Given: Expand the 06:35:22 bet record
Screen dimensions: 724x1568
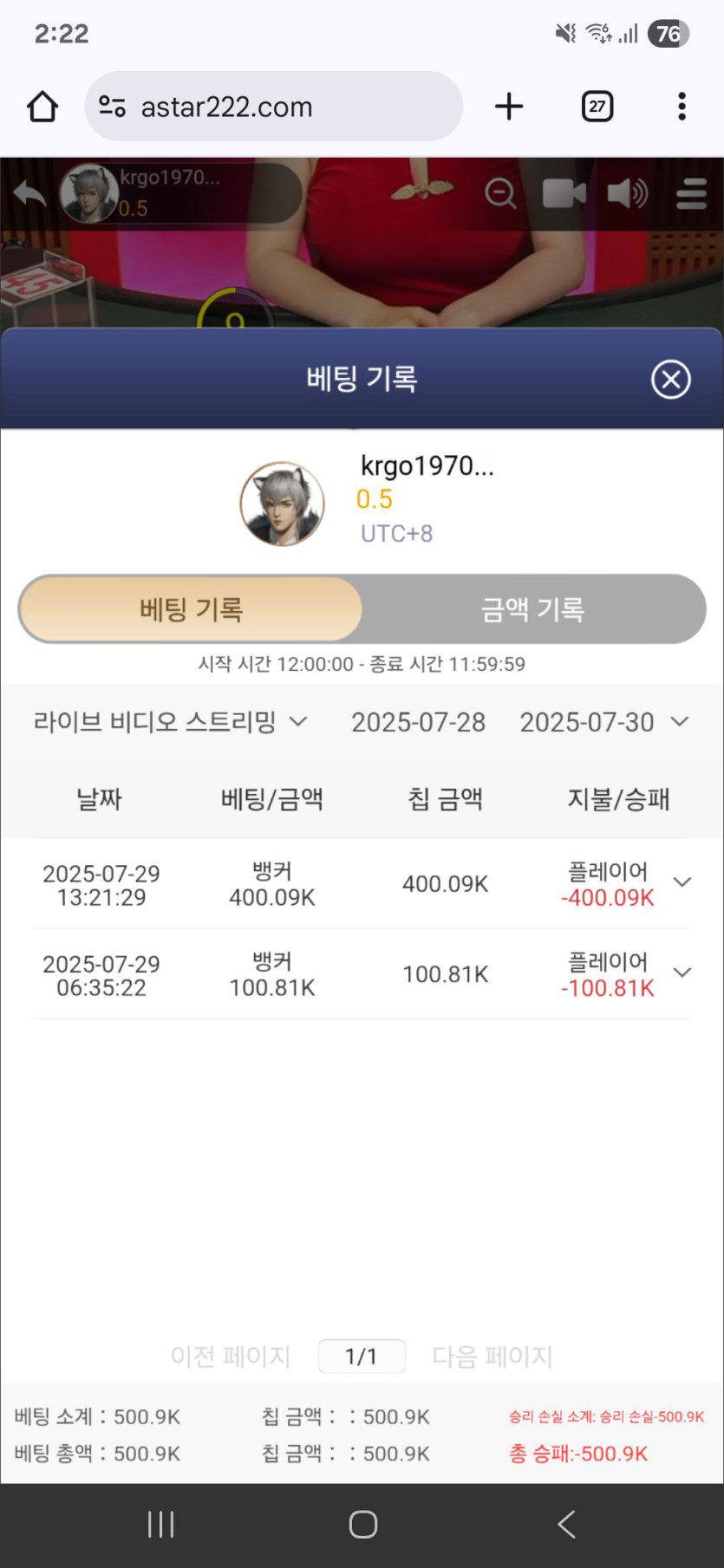Looking at the screenshot, I should pos(682,973).
